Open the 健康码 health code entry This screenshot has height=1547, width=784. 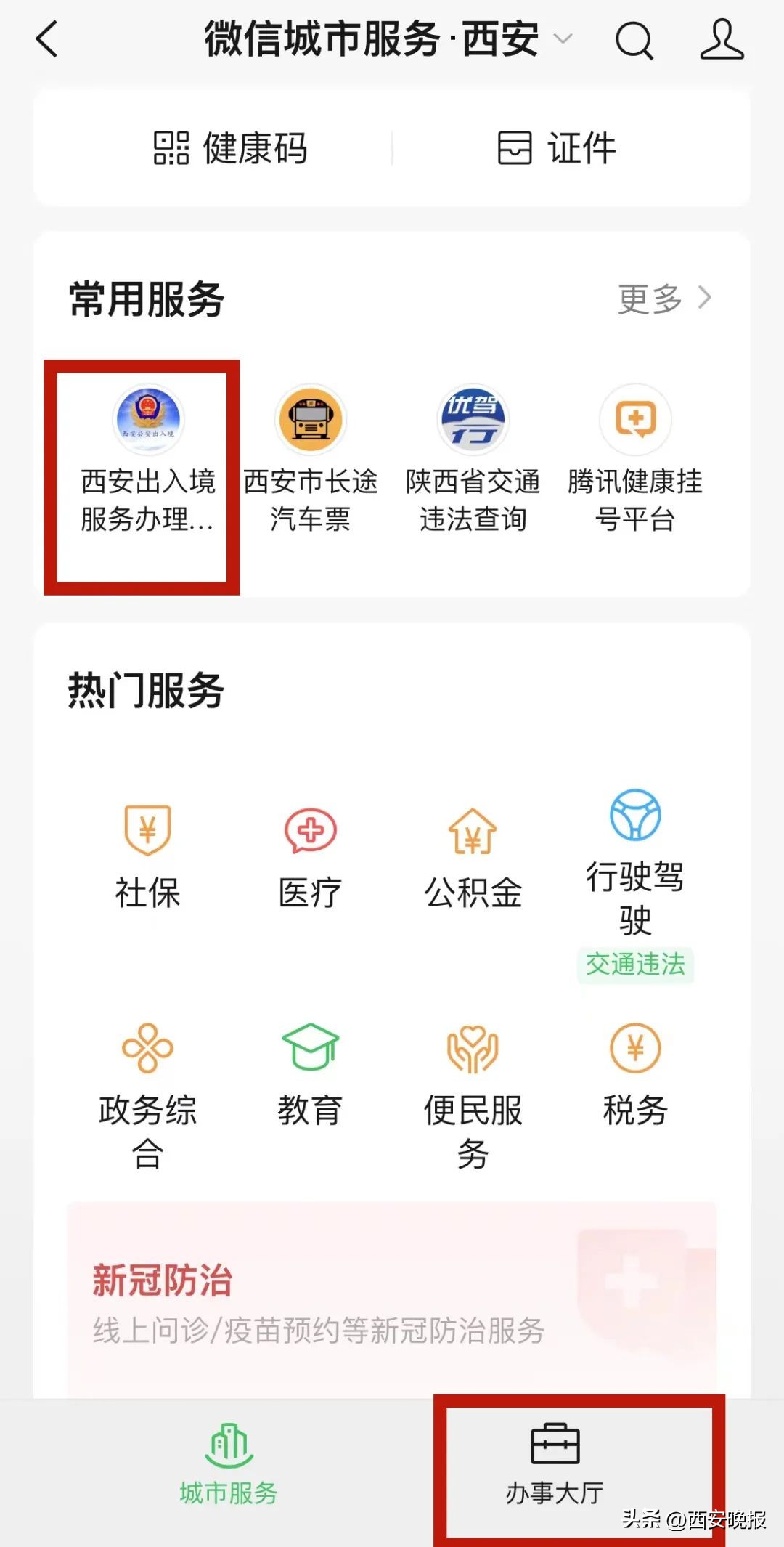pos(231,149)
